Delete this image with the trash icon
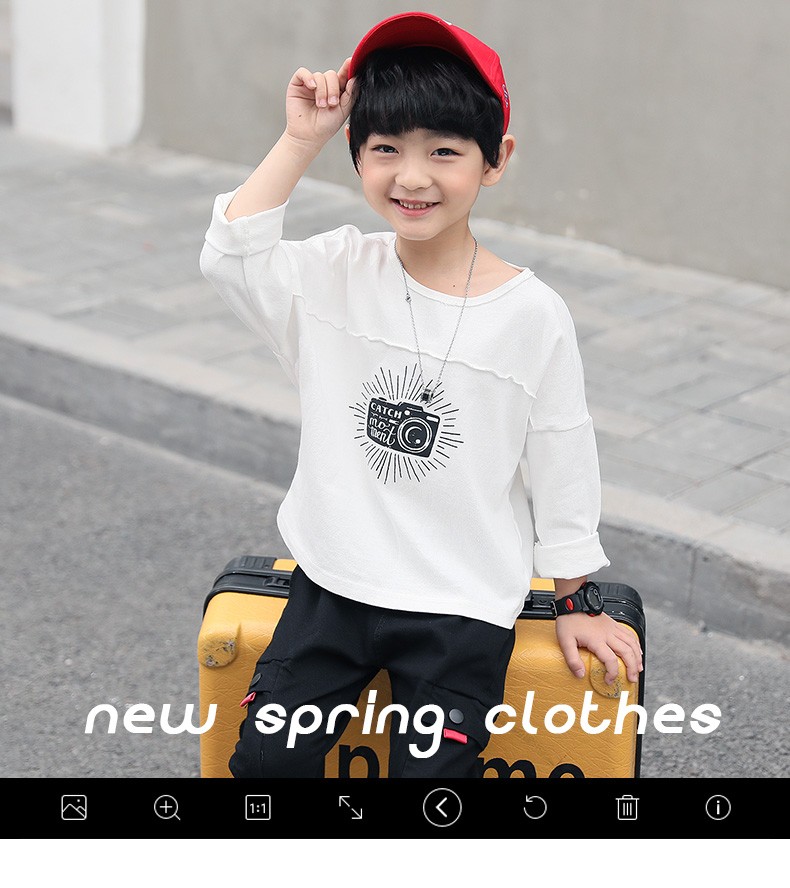The width and height of the screenshot is (790, 888). [627, 807]
